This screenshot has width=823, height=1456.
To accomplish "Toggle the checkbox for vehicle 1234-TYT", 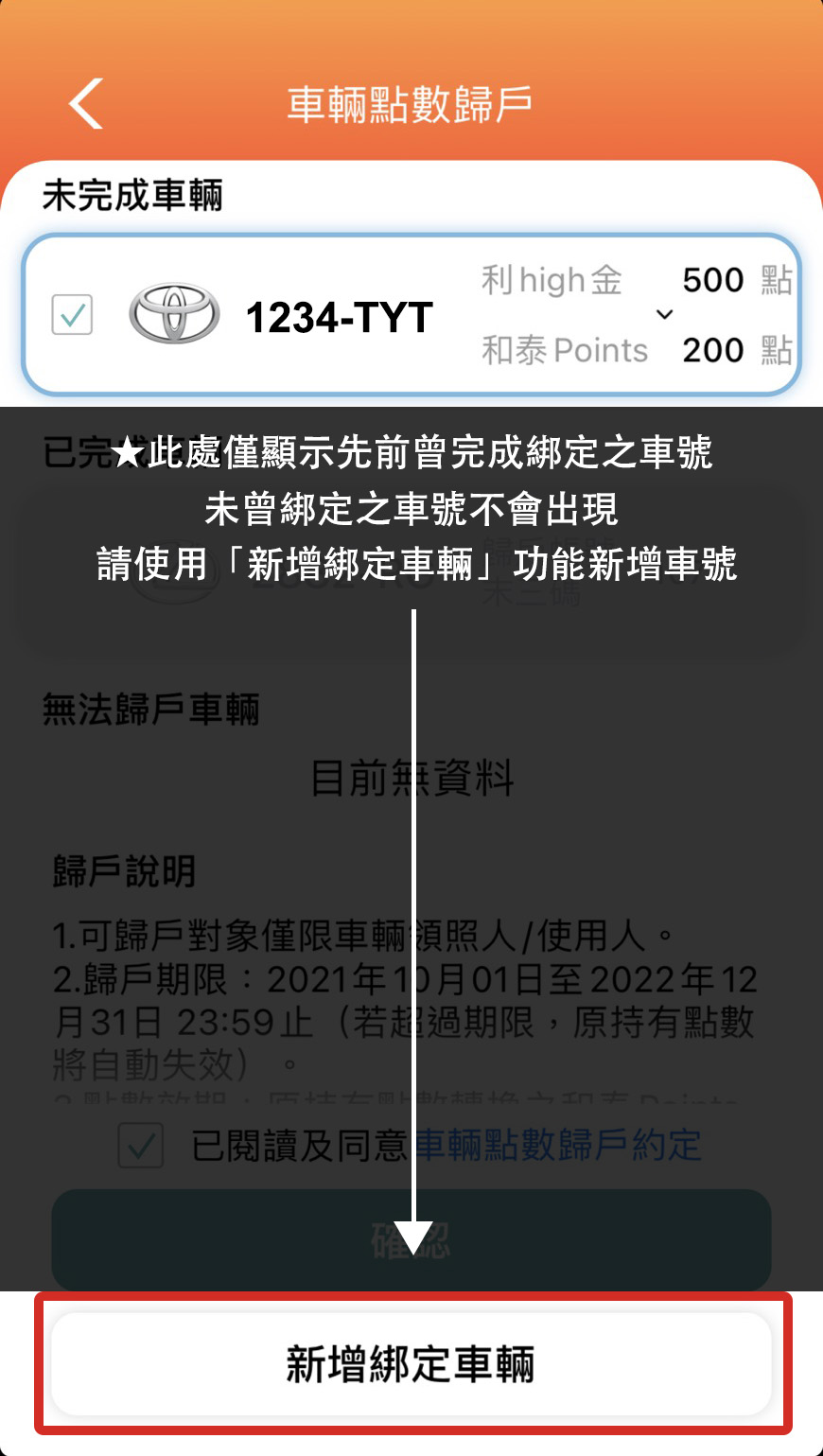I will 72,315.
